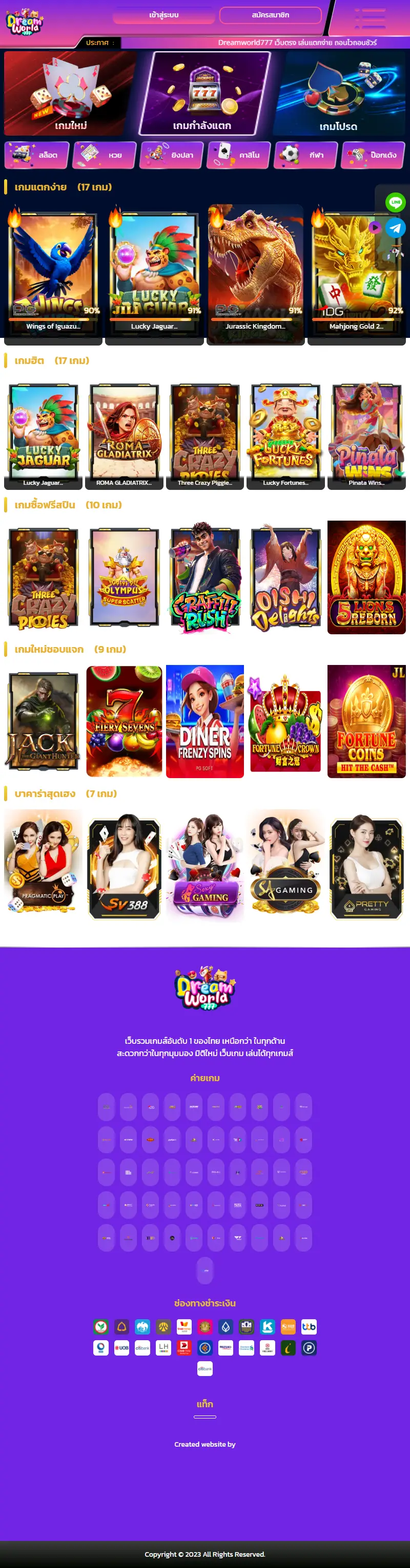
Task: Contact support via LINE icon
Action: tap(395, 202)
